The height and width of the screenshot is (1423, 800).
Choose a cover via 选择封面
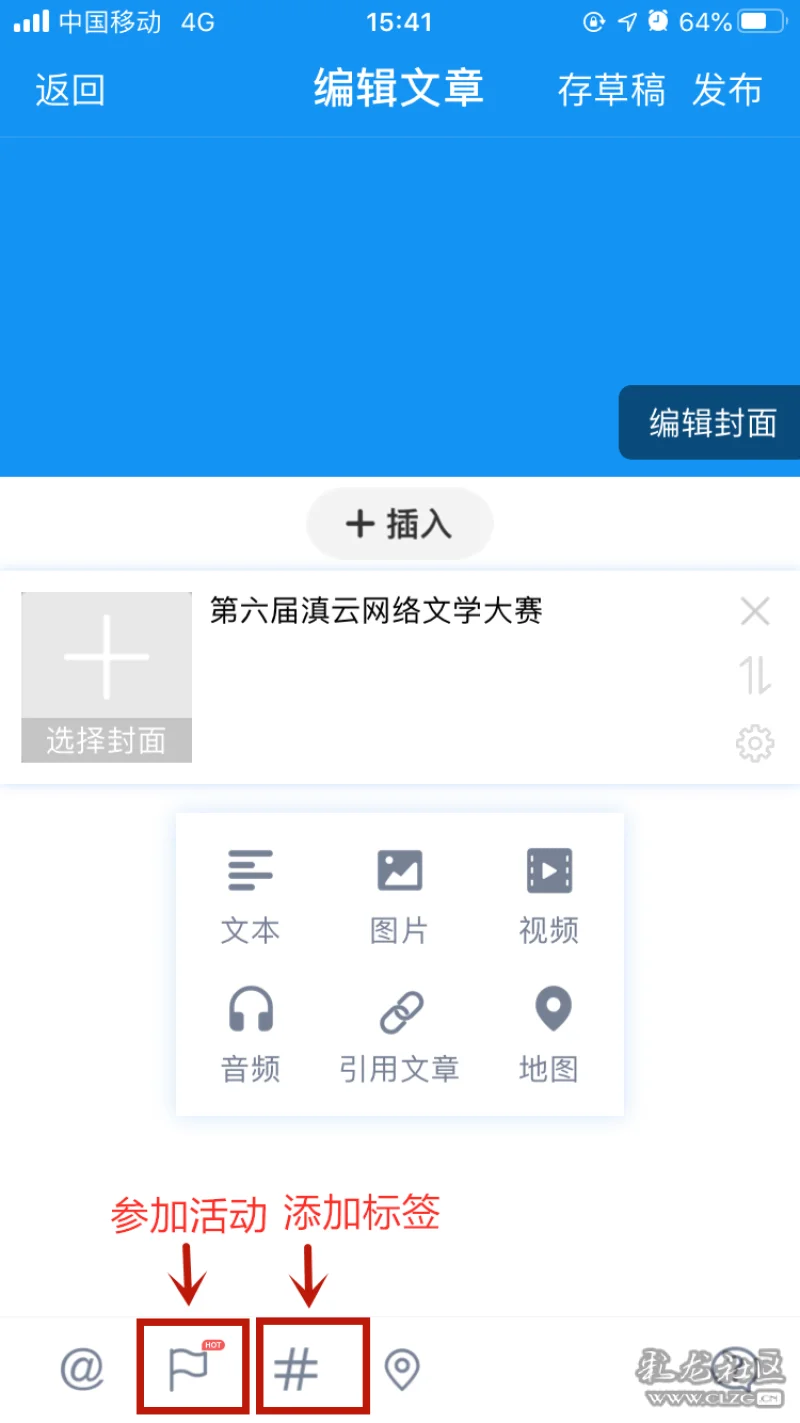click(x=106, y=677)
